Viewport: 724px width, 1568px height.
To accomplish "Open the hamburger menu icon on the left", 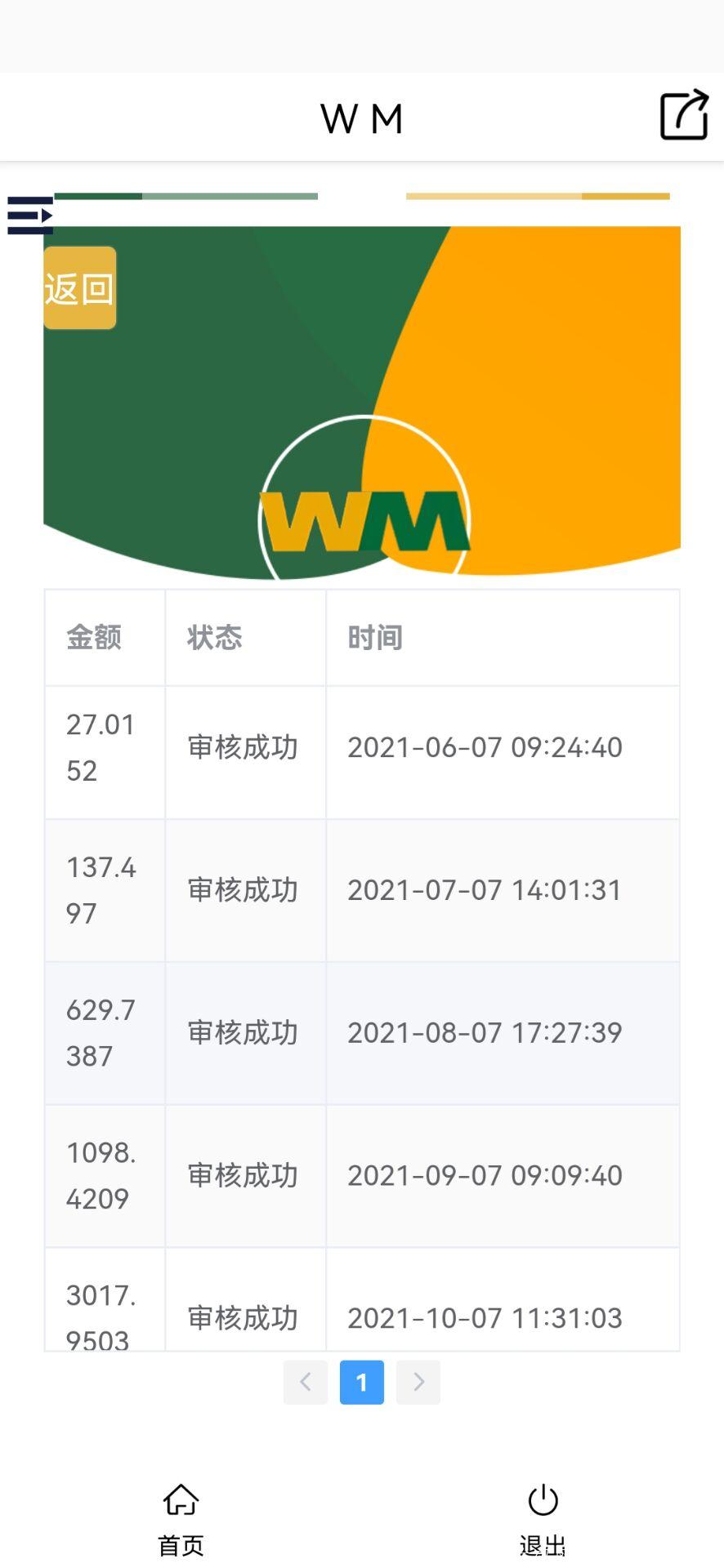I will click(x=29, y=216).
